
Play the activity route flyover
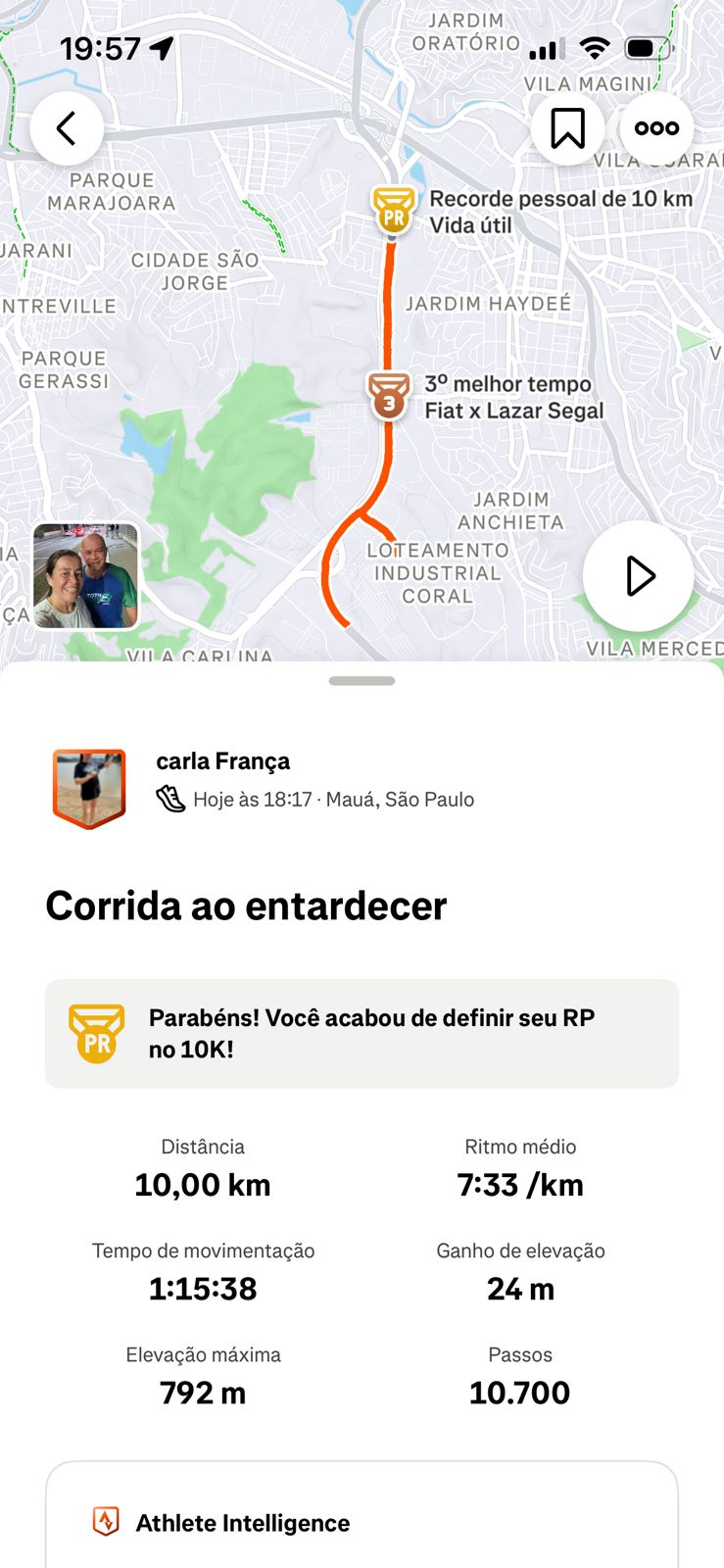pos(638,576)
